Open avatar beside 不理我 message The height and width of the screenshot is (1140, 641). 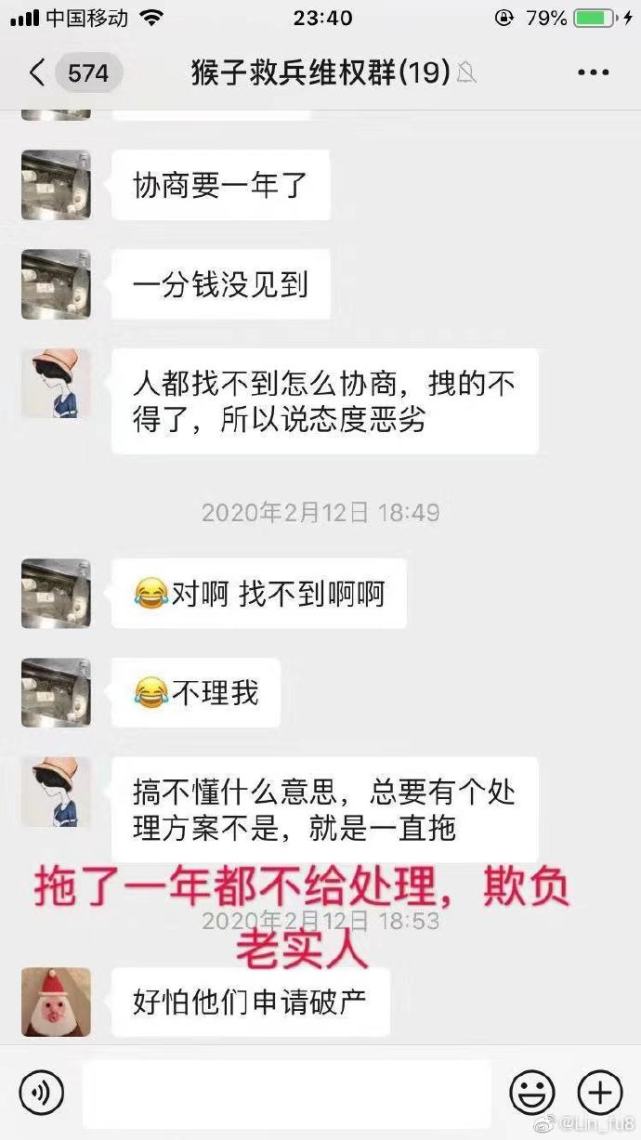point(56,692)
